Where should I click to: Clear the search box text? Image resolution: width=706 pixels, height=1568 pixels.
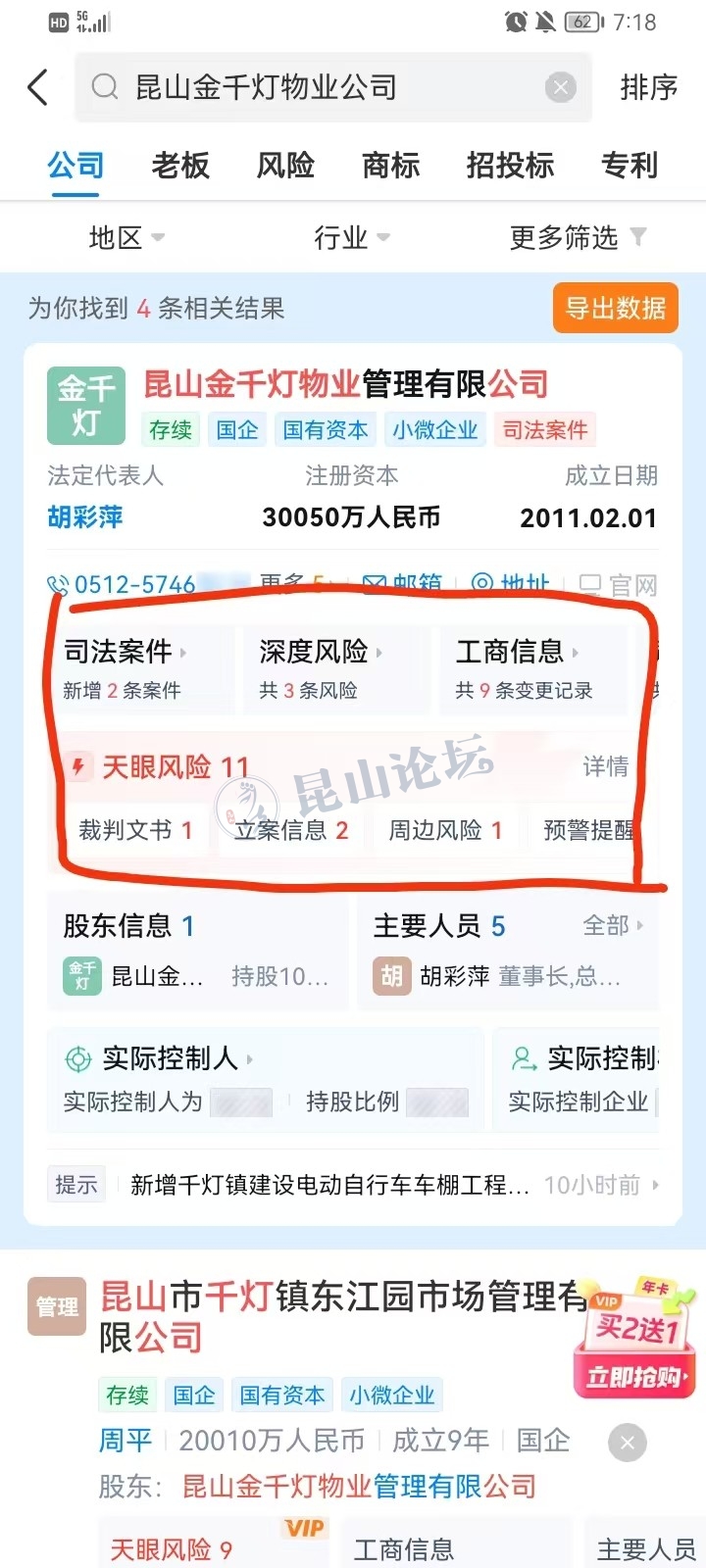560,87
